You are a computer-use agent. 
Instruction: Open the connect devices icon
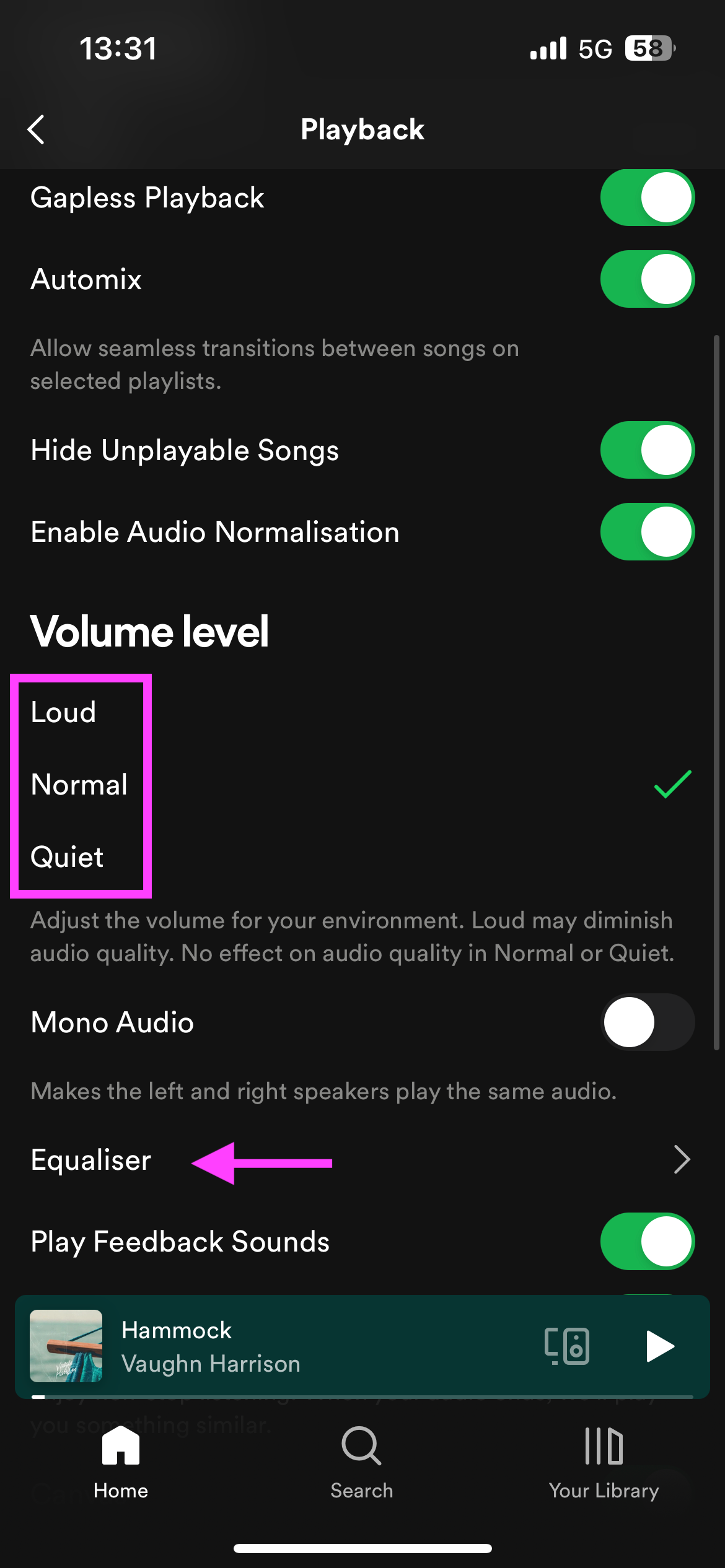coord(566,1346)
